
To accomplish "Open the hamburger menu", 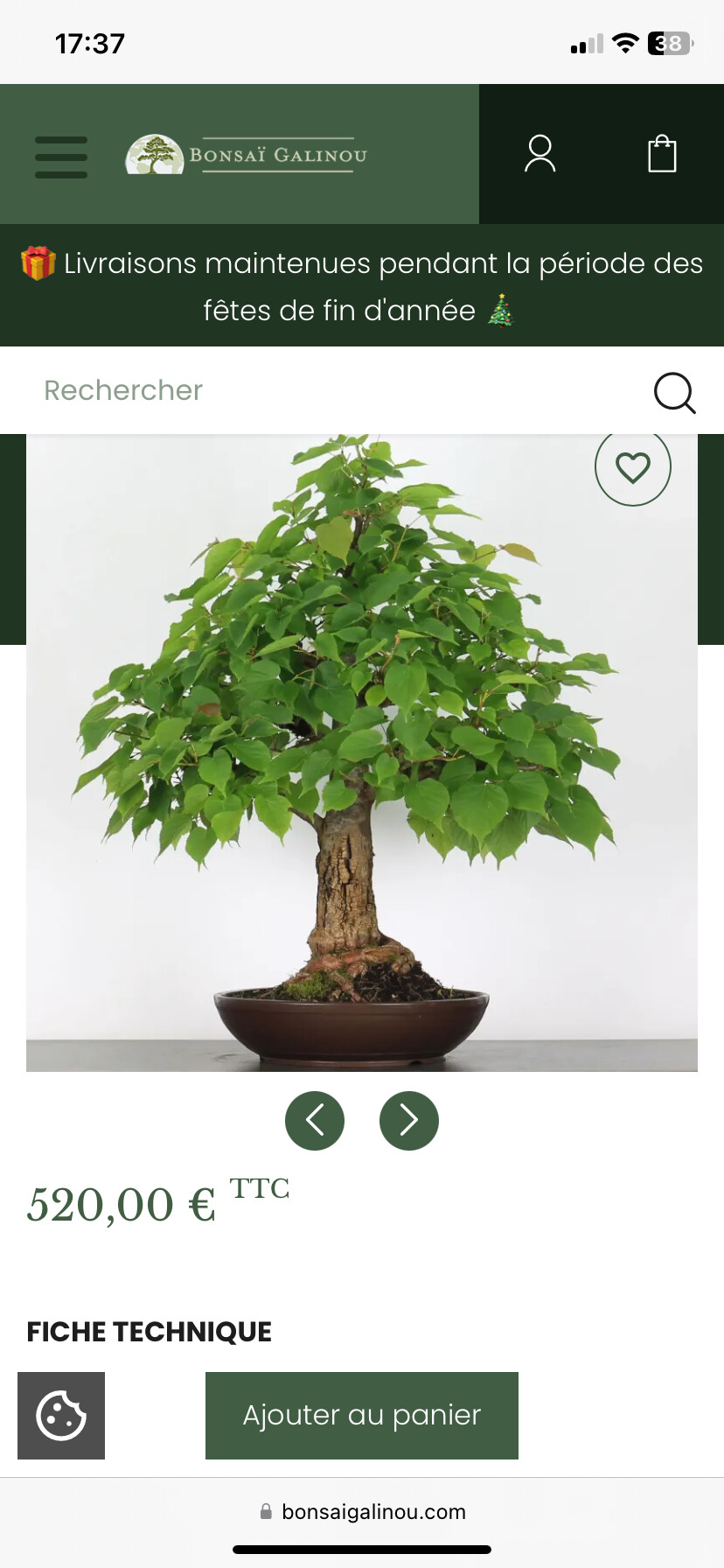I will click(x=61, y=157).
